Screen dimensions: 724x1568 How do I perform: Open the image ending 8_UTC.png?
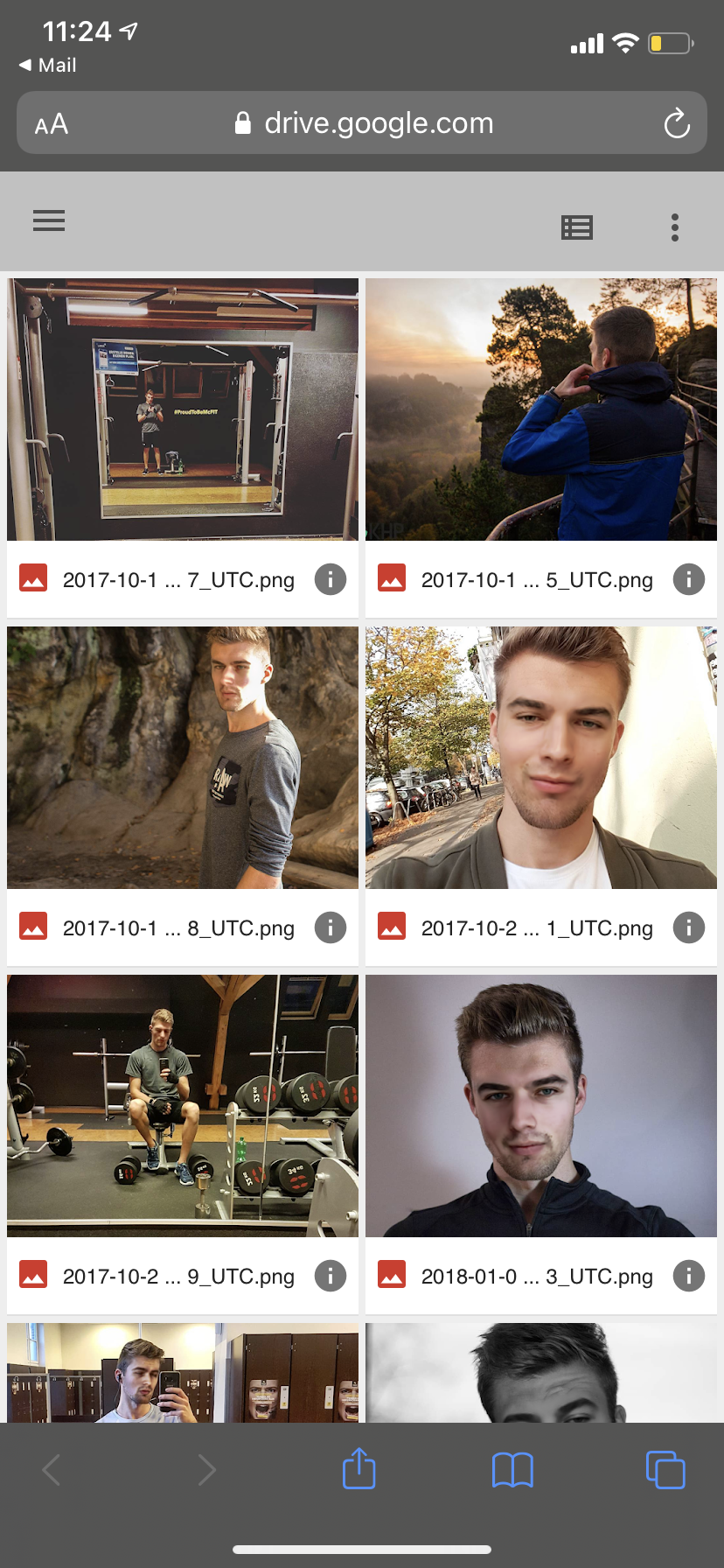tap(183, 758)
